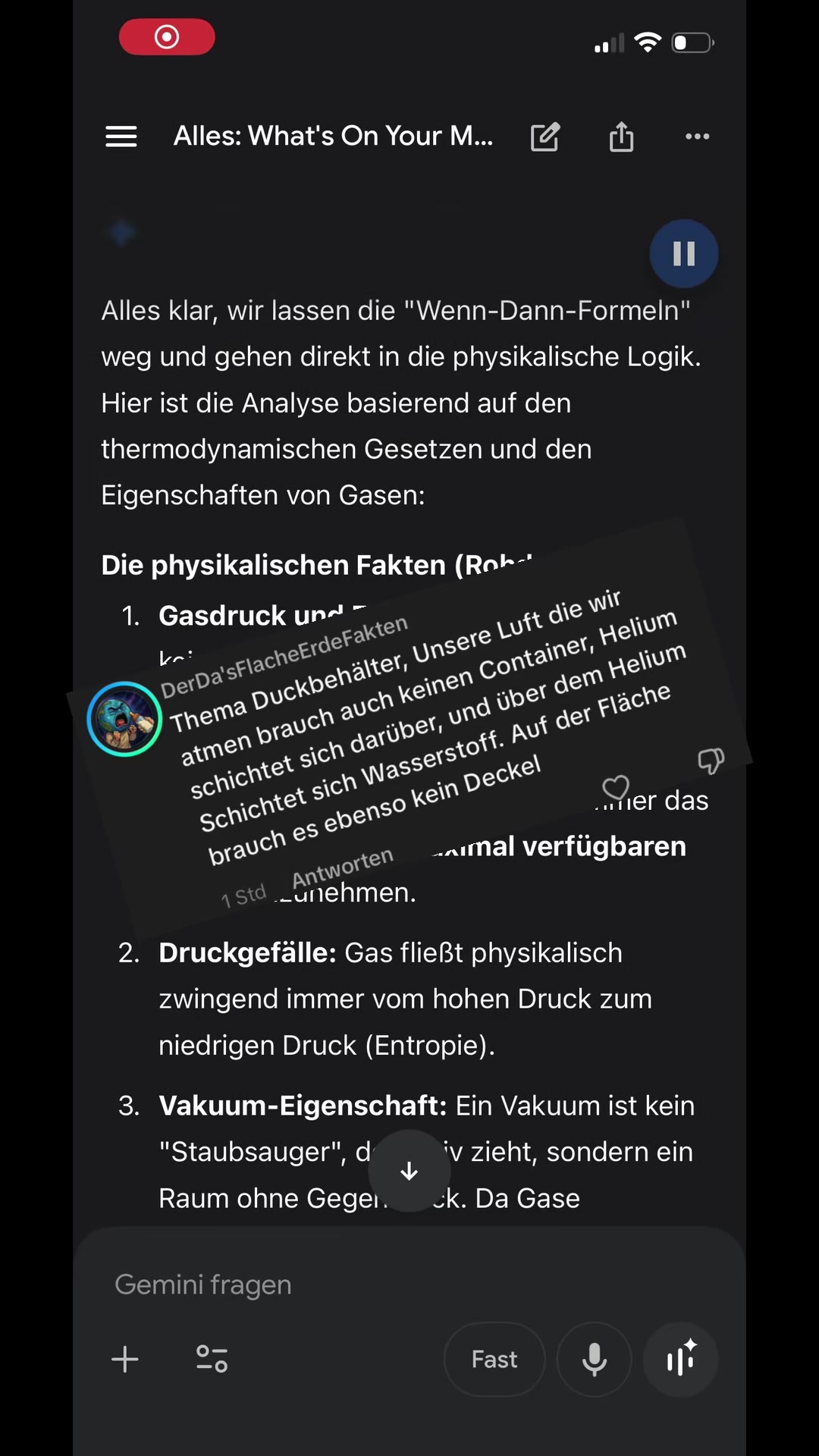Add an attachment with the plus icon
The width and height of the screenshot is (819, 1456).
[125, 1359]
